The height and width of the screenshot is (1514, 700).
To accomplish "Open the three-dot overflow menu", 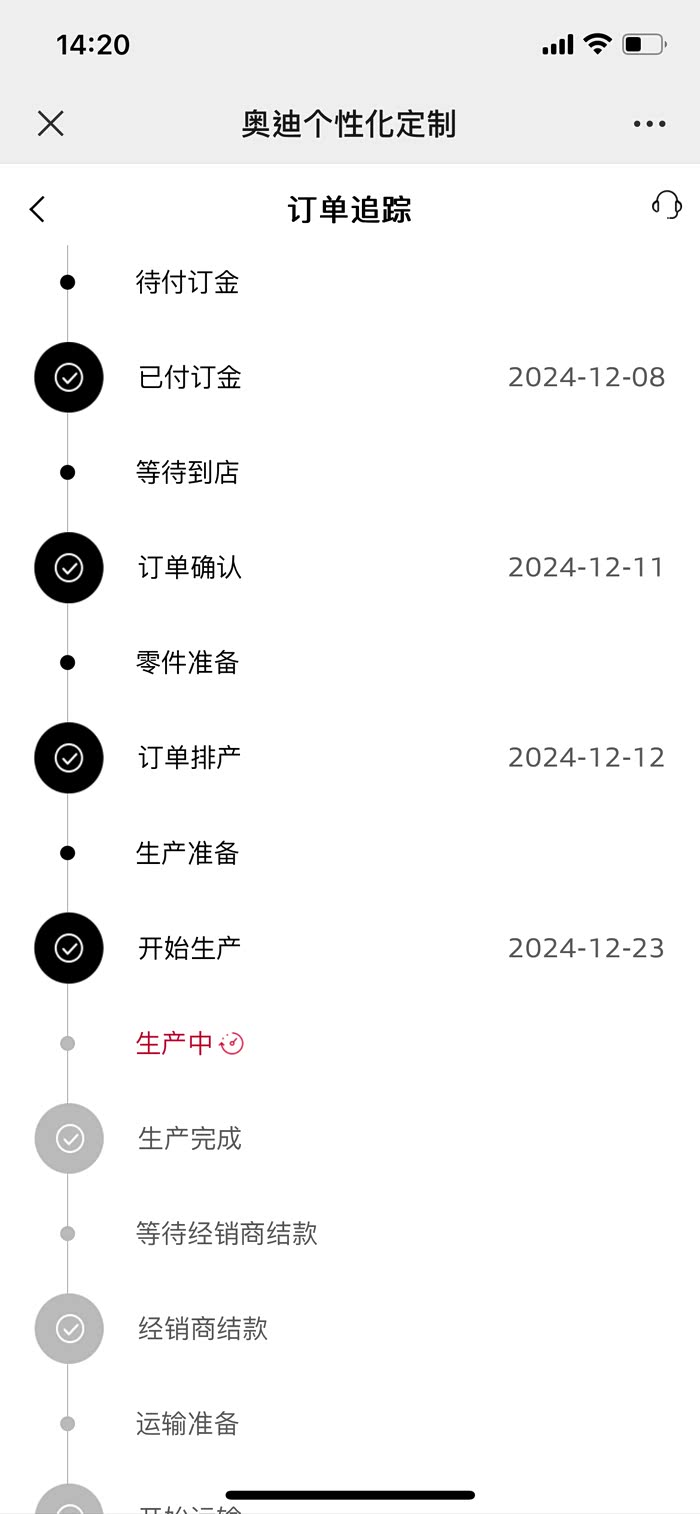I will click(x=649, y=124).
